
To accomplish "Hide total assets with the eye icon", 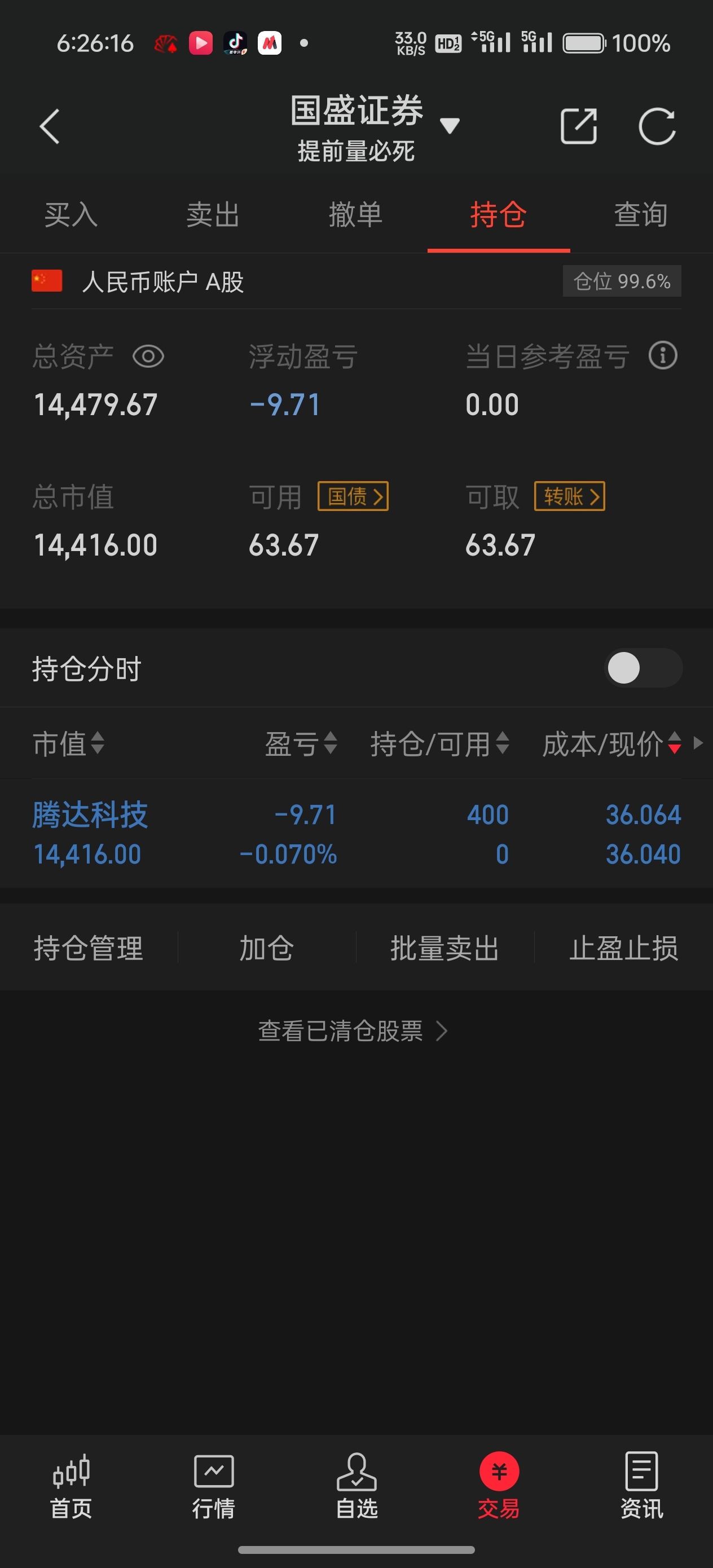I will point(148,356).
